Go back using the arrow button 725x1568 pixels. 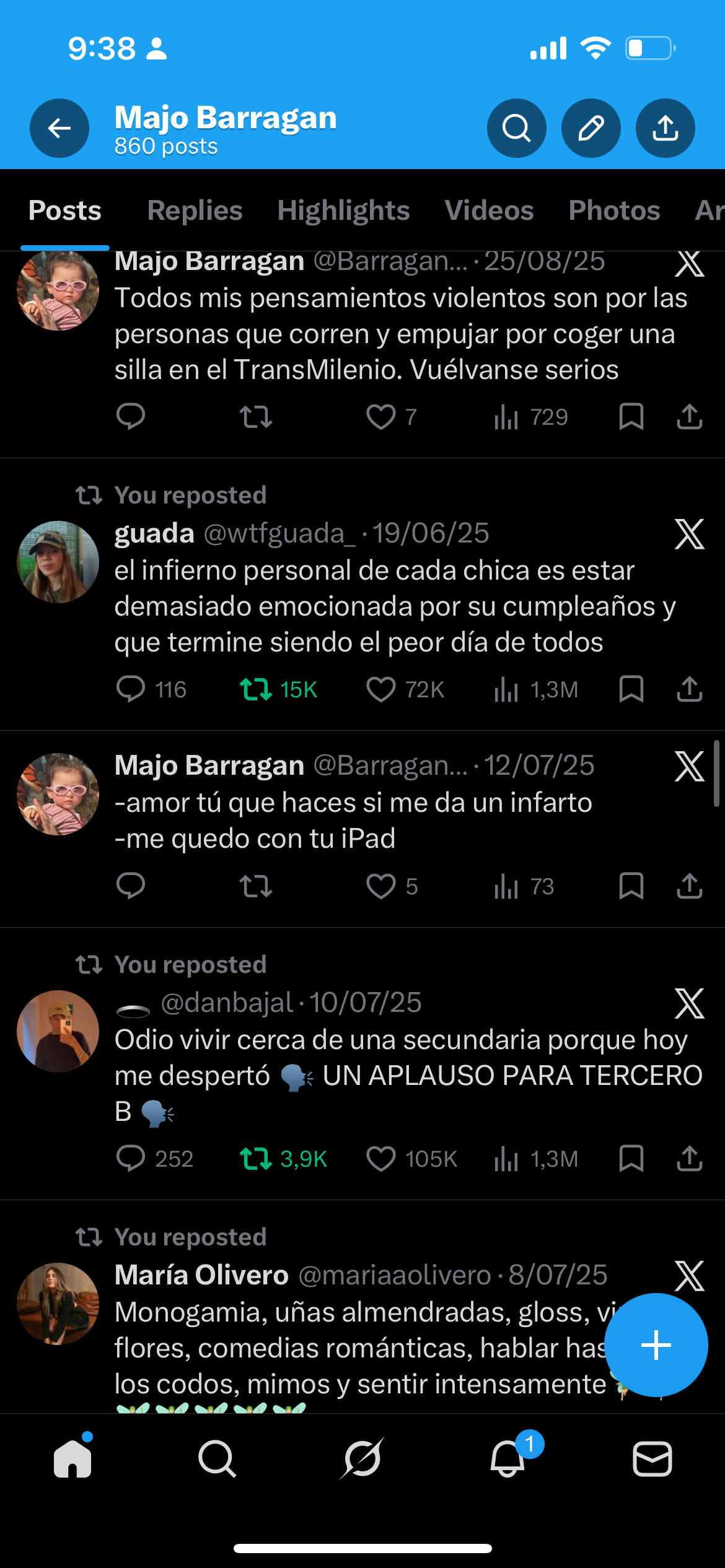pos(59,128)
